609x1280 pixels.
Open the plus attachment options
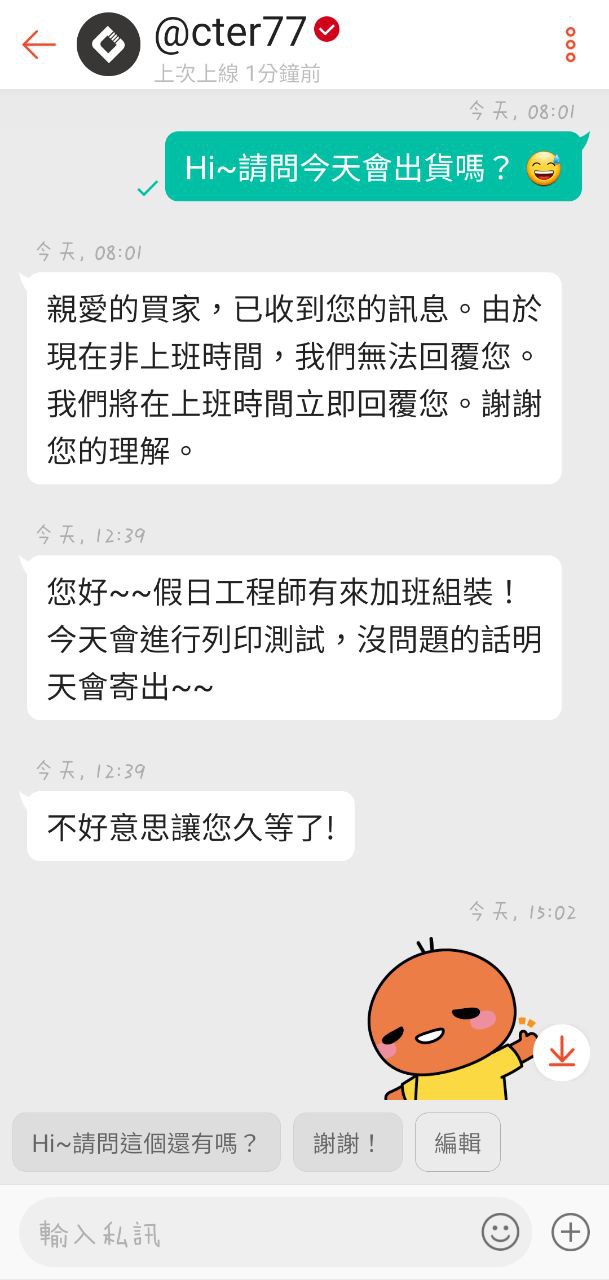tap(570, 1232)
